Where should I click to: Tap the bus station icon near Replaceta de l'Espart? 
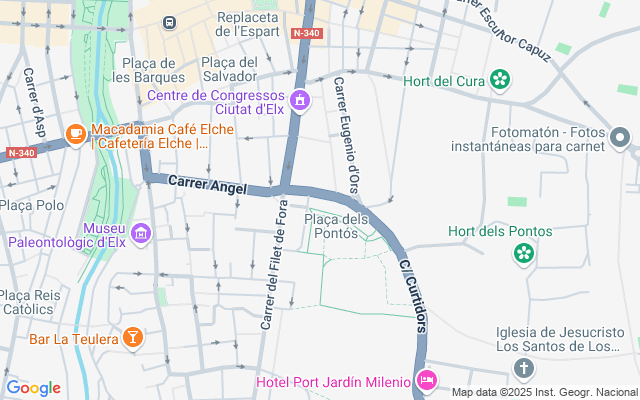point(169,21)
